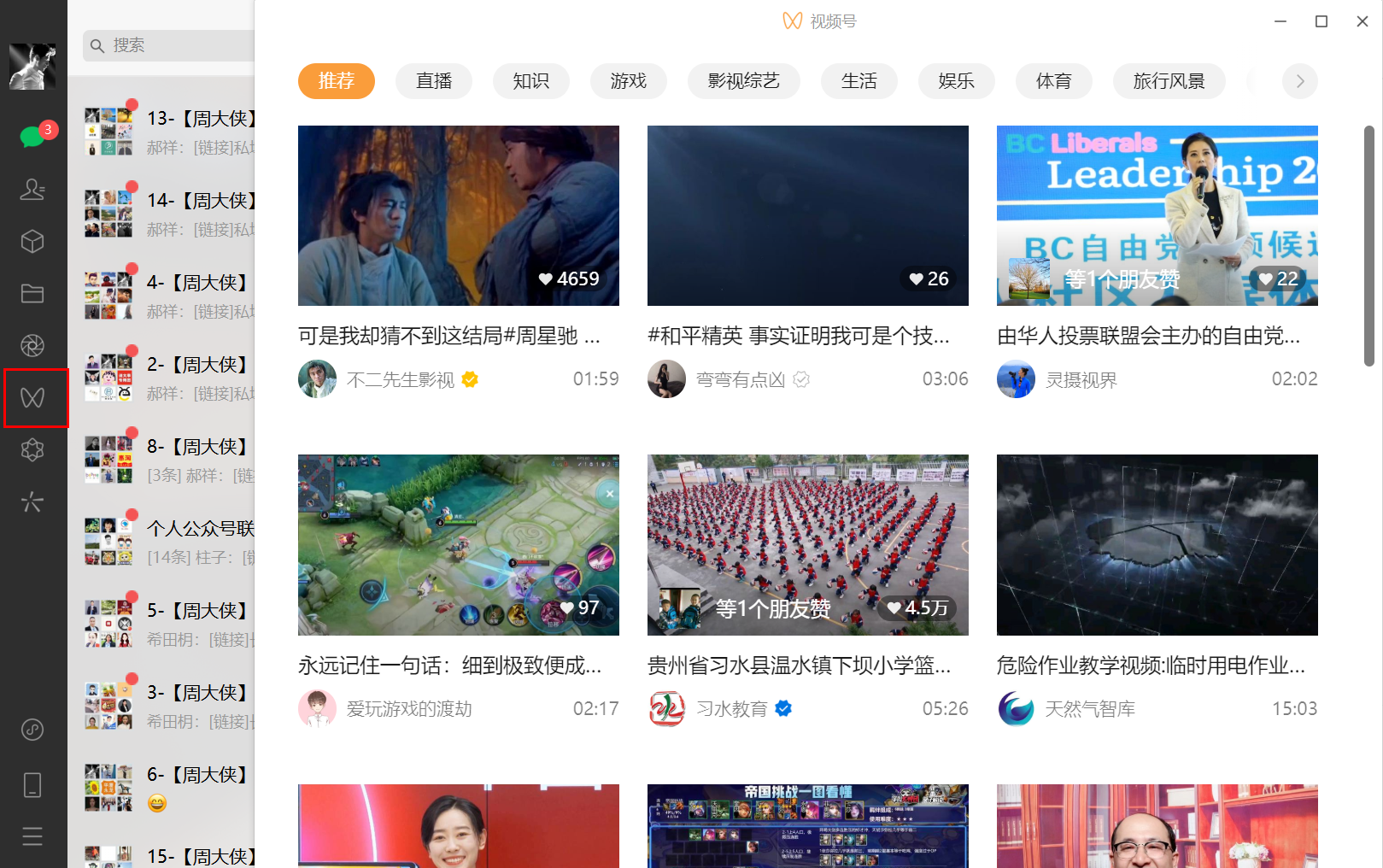Screen dimensions: 1383x868
Task: Select the 生活 category chip
Action: (859, 81)
